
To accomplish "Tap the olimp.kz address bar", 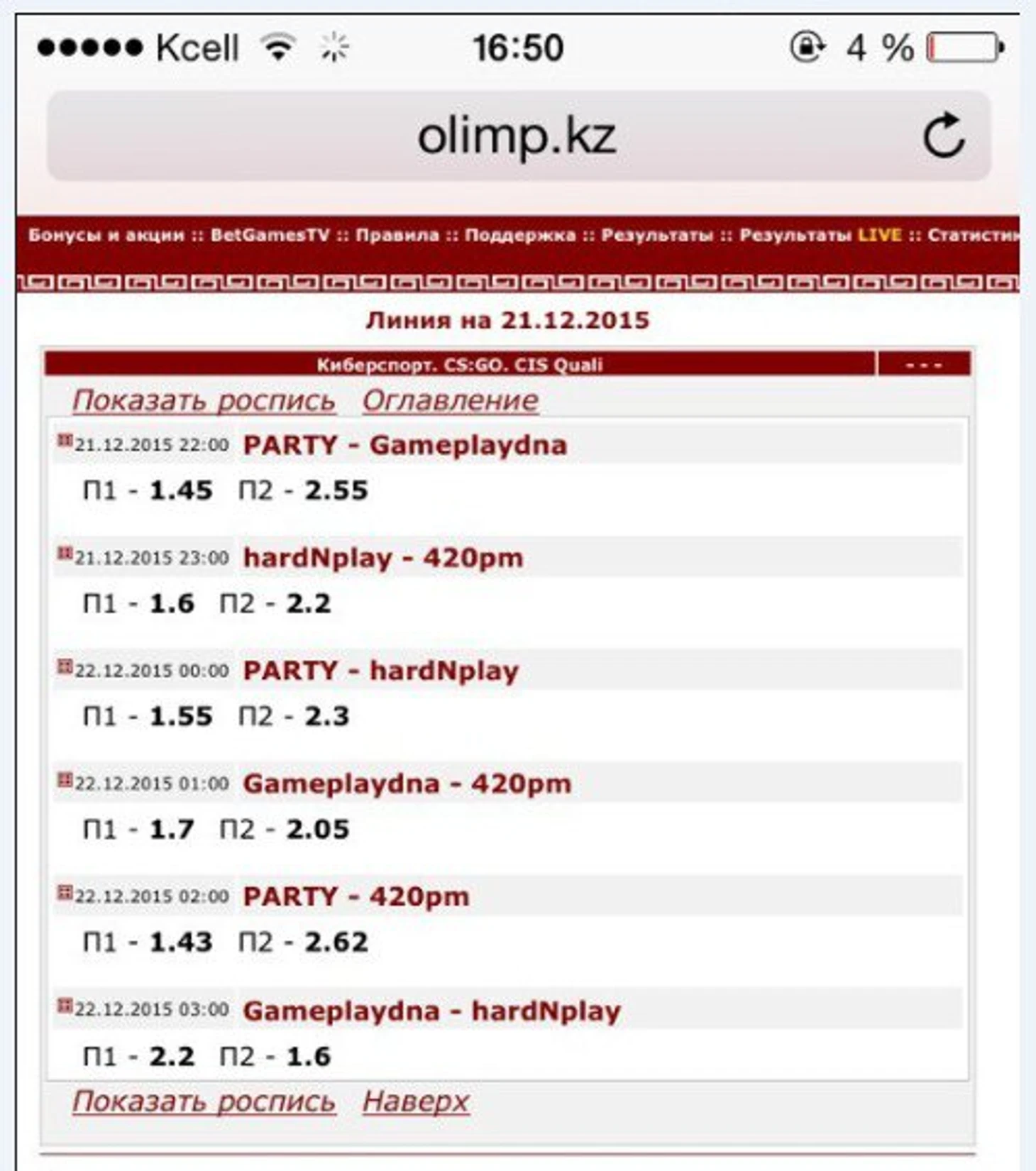I will [x=516, y=136].
